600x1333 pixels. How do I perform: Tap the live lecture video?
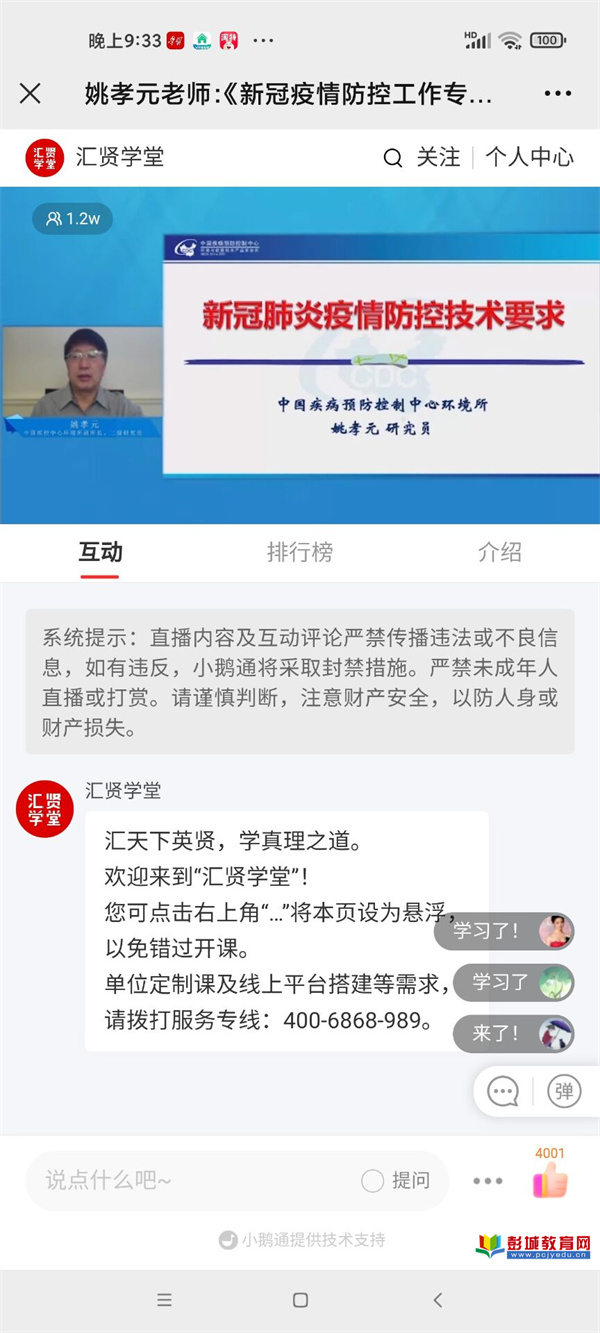[x=300, y=355]
